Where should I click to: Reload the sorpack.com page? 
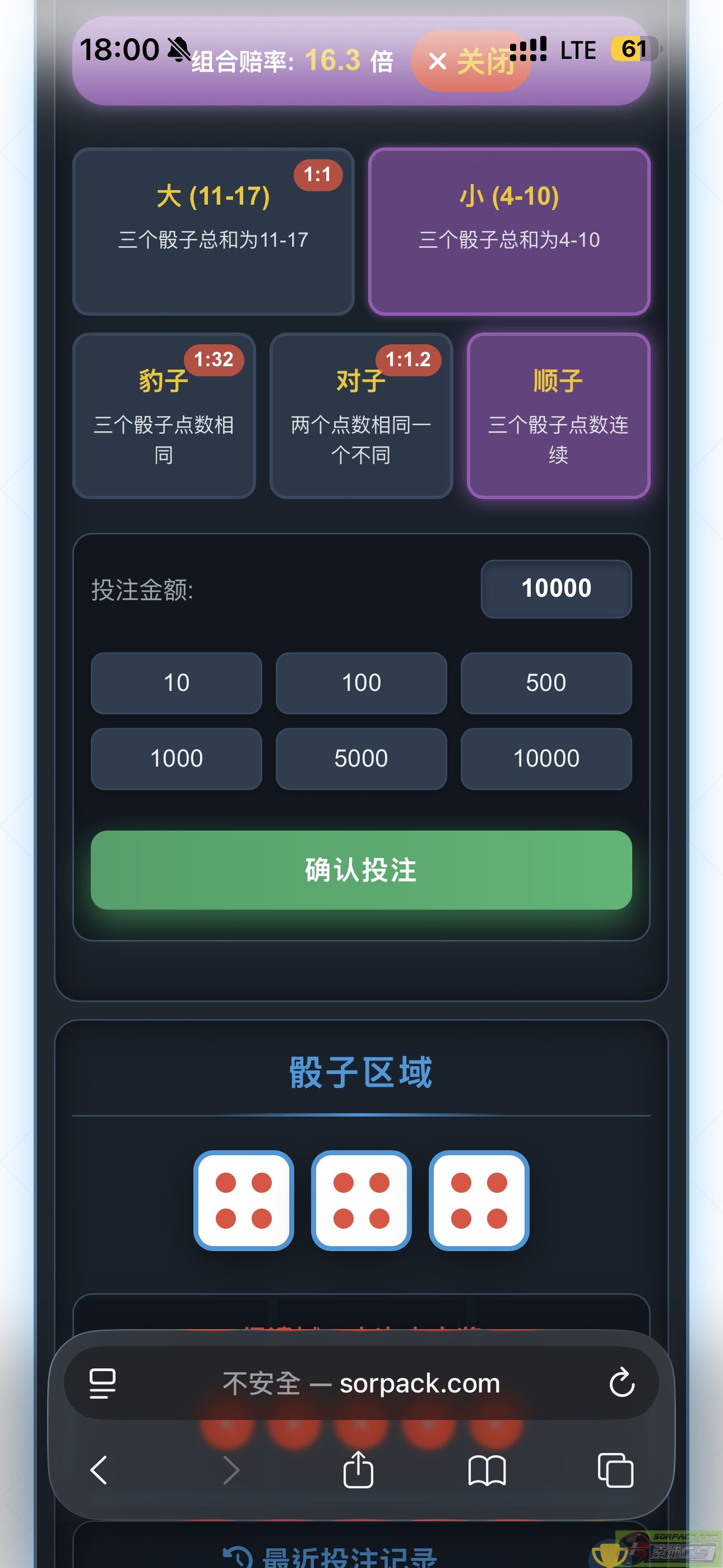pos(622,1383)
